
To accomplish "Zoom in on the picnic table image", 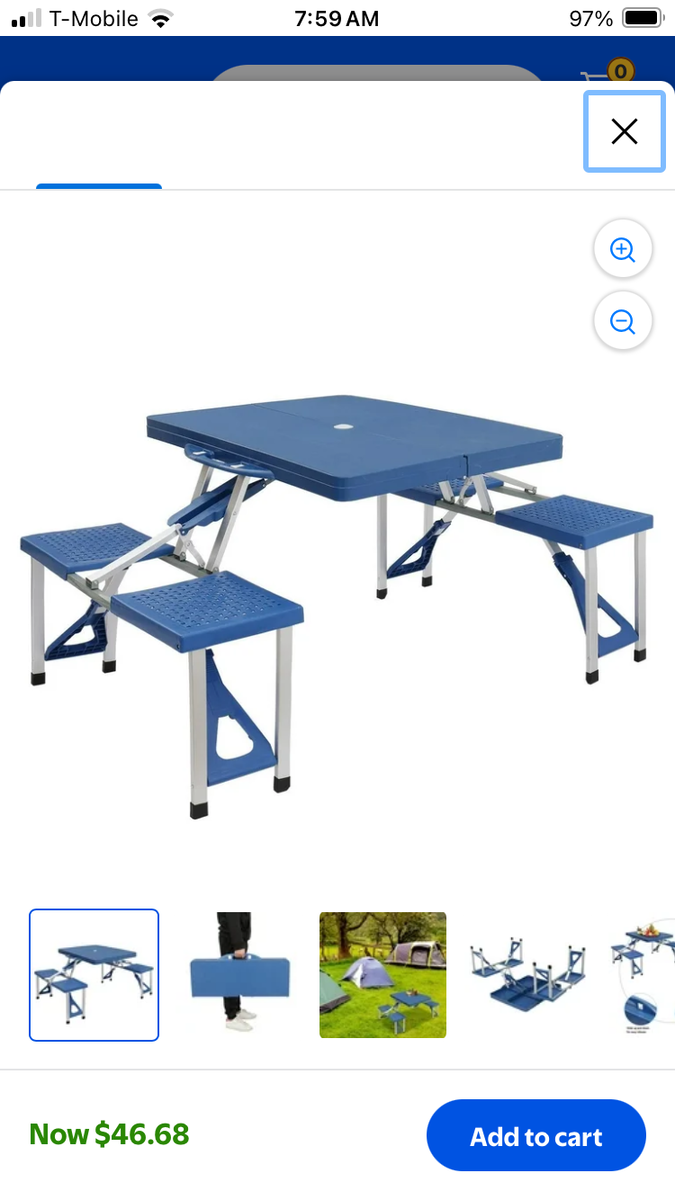I will coord(623,250).
